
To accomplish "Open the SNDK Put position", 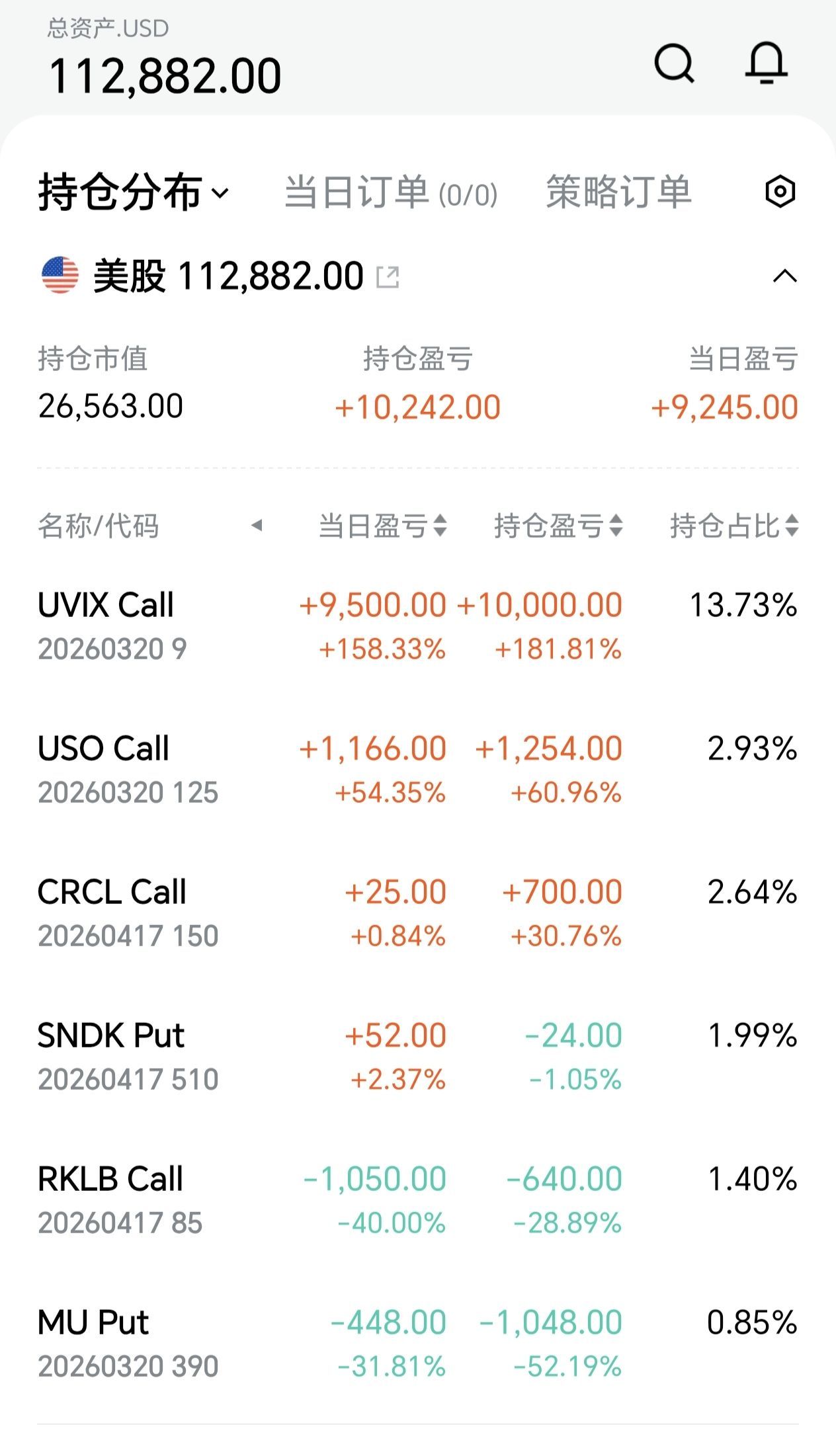I will click(x=112, y=1055).
